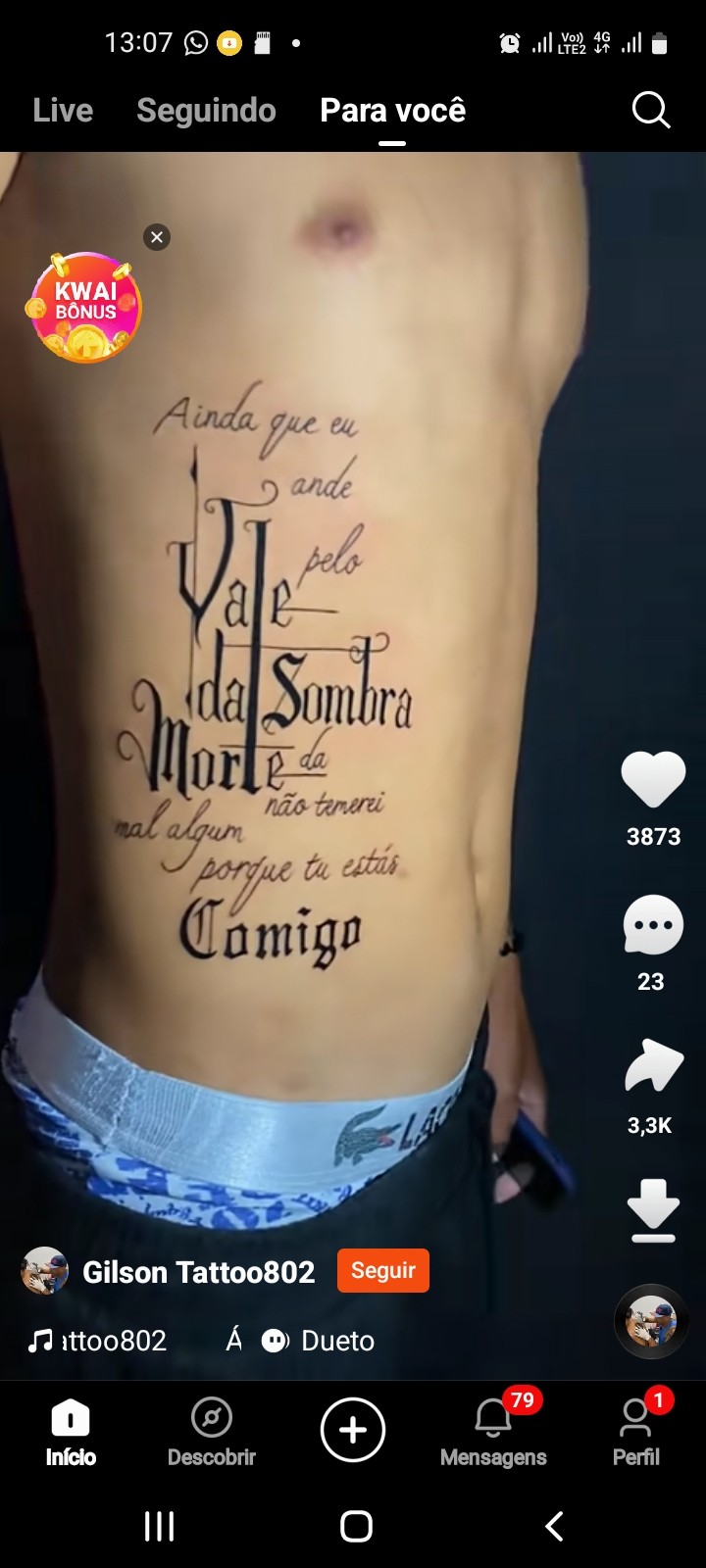Like this tattoo video
706x1568 pixels.
pyautogui.click(x=653, y=780)
